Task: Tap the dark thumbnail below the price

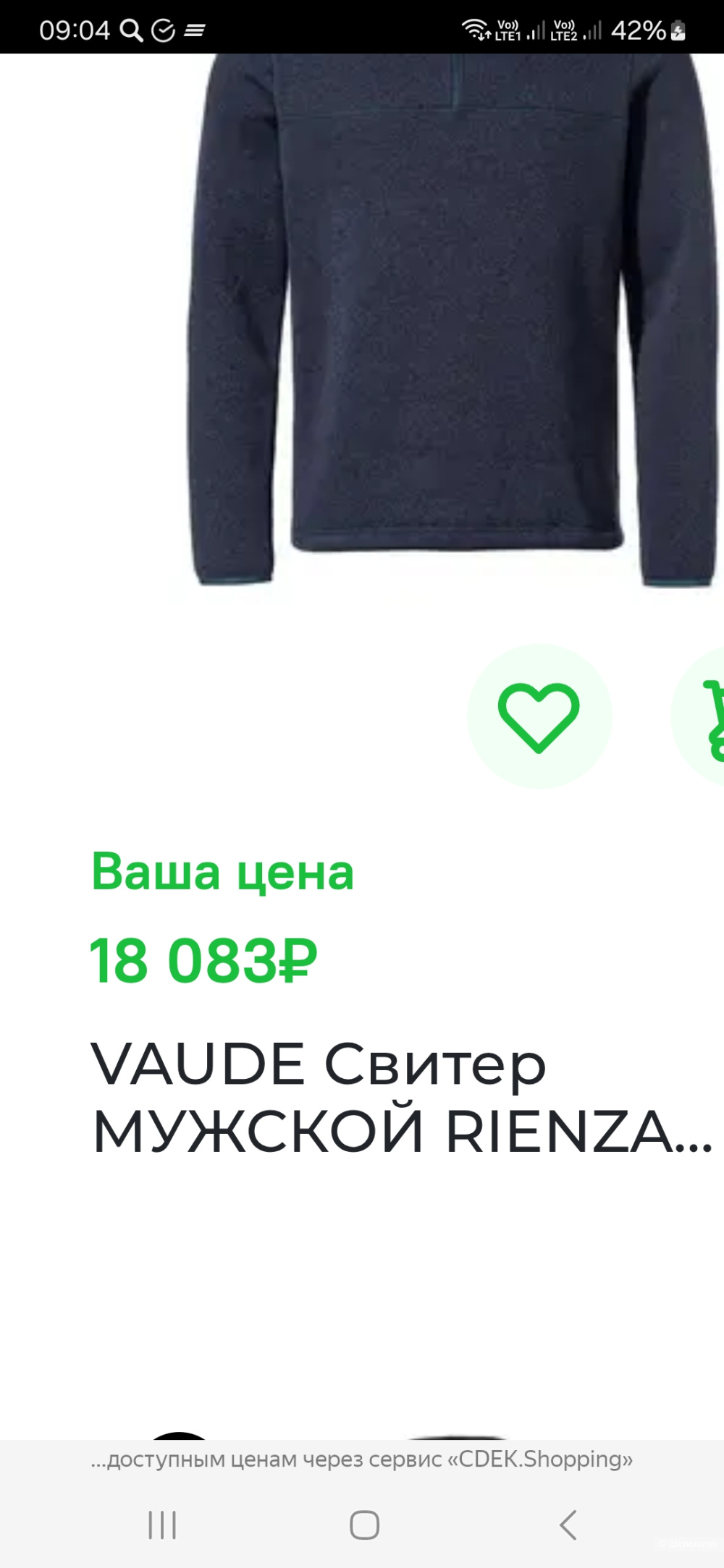Action: pos(177,1429)
